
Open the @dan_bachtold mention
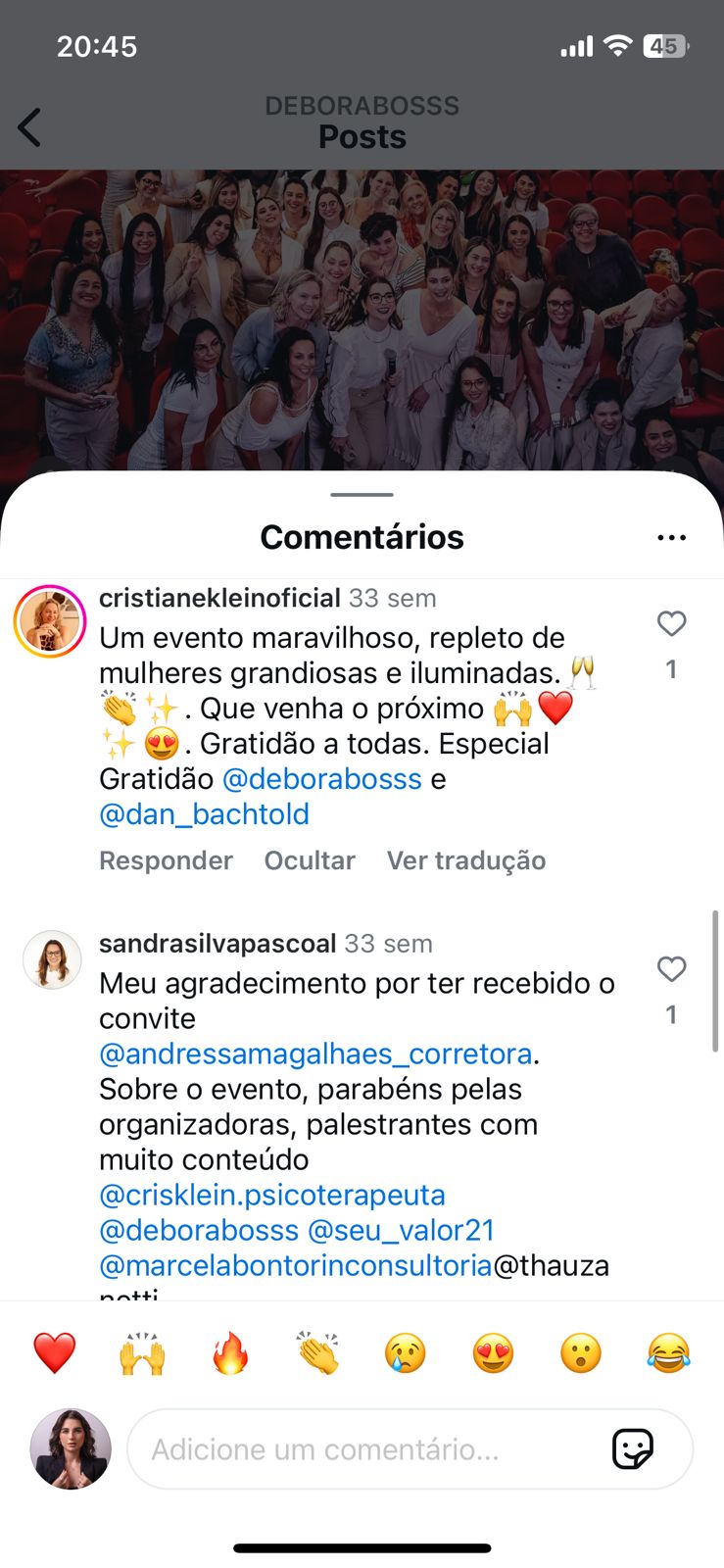[204, 814]
